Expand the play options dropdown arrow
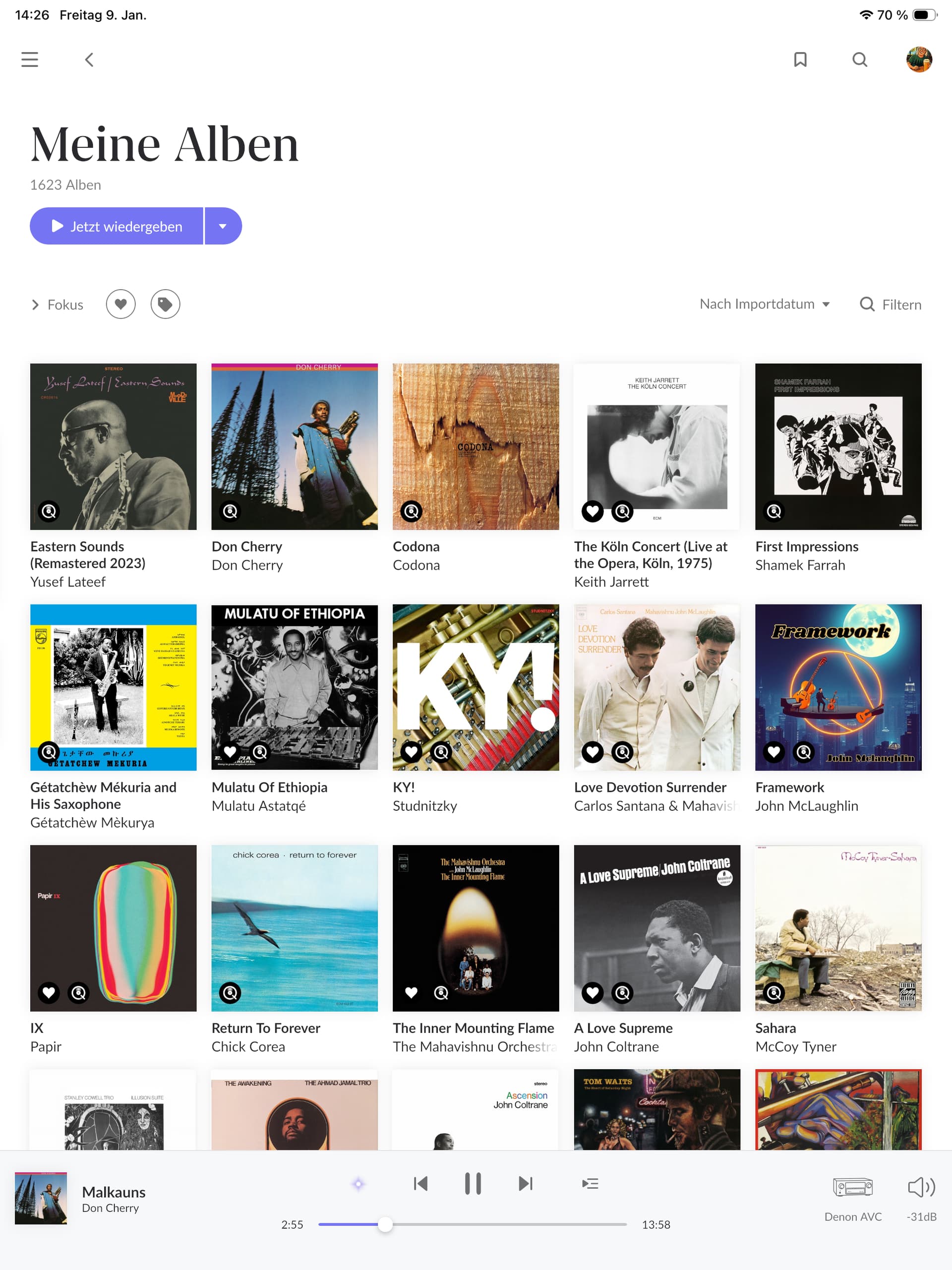 click(x=223, y=226)
